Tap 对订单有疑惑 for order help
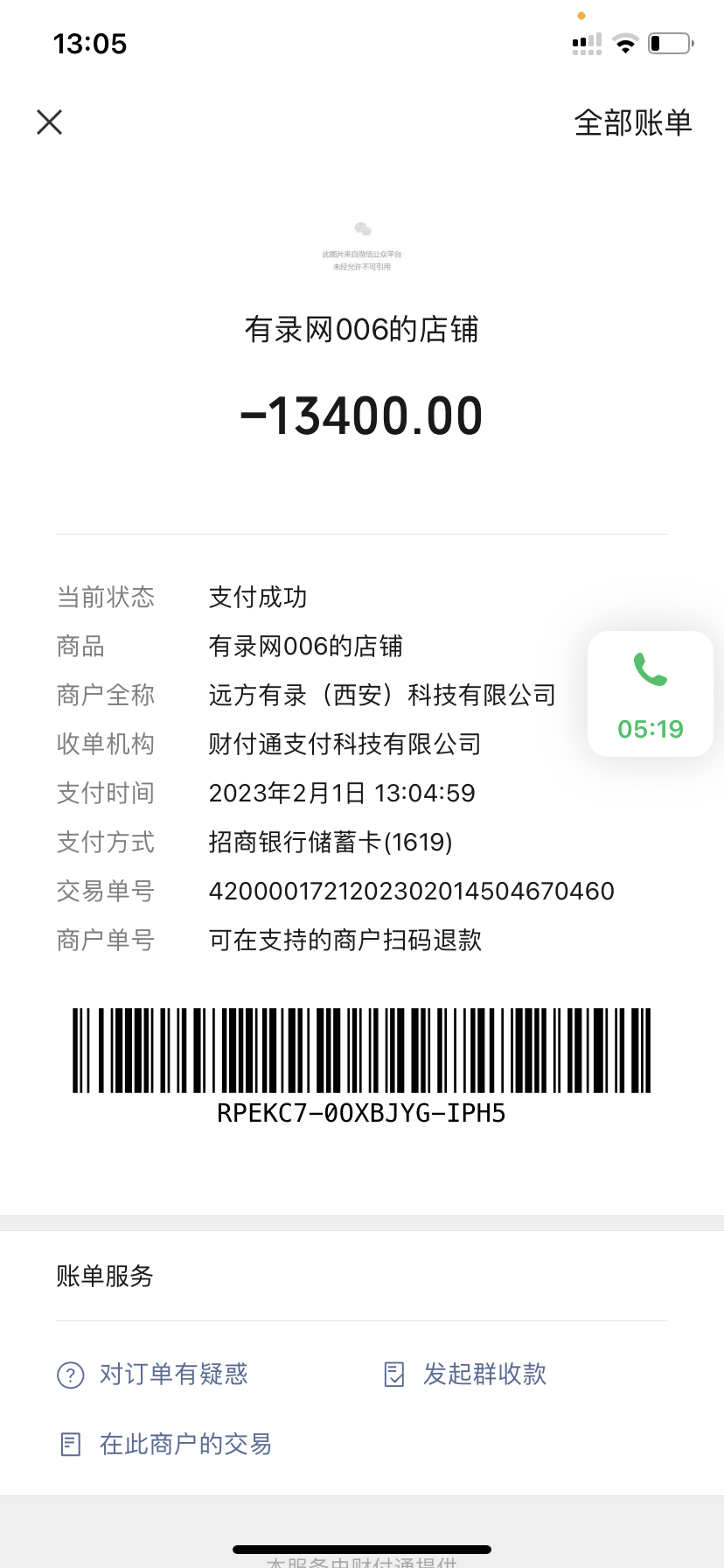Screen dimensions: 724x1568 point(154,1374)
